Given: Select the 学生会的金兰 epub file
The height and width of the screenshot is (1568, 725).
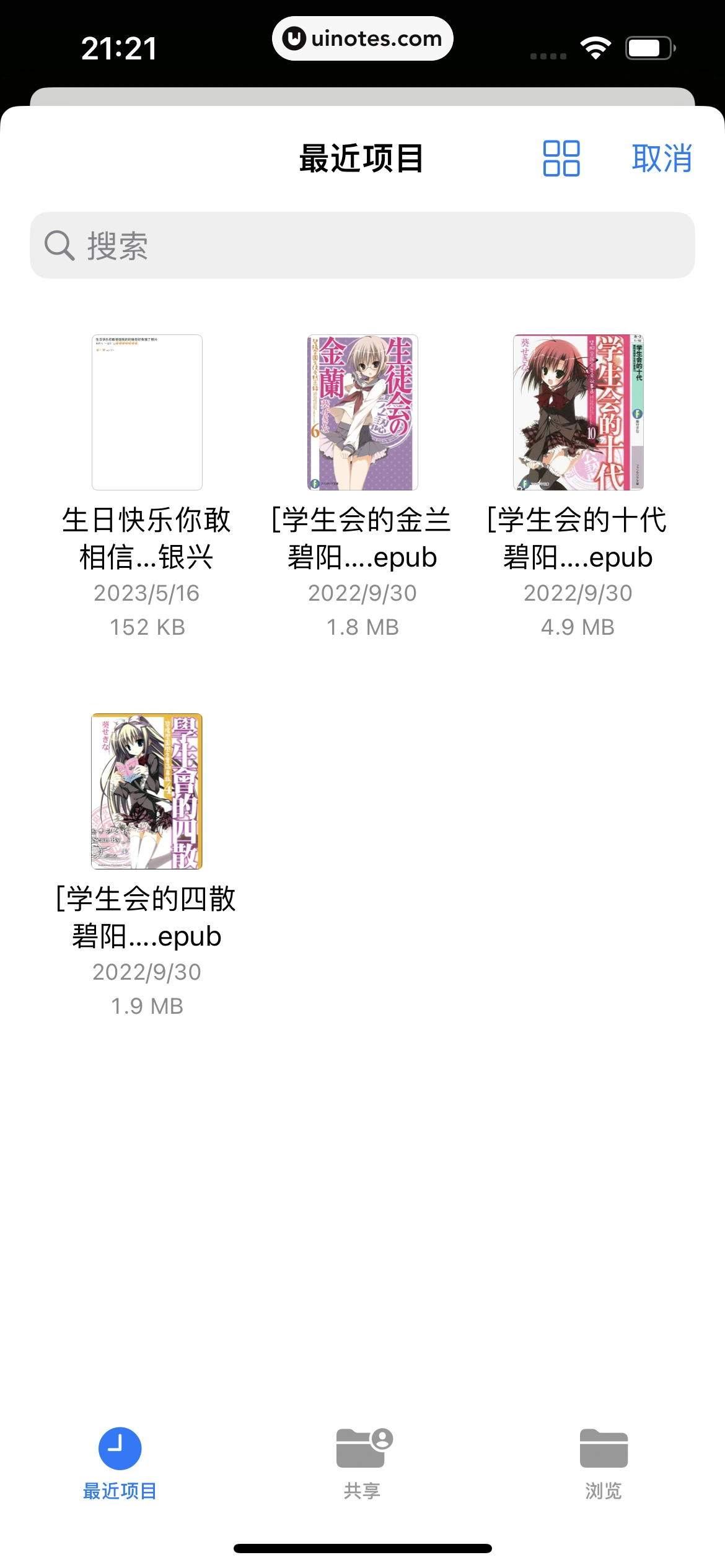Looking at the screenshot, I should [x=362, y=412].
